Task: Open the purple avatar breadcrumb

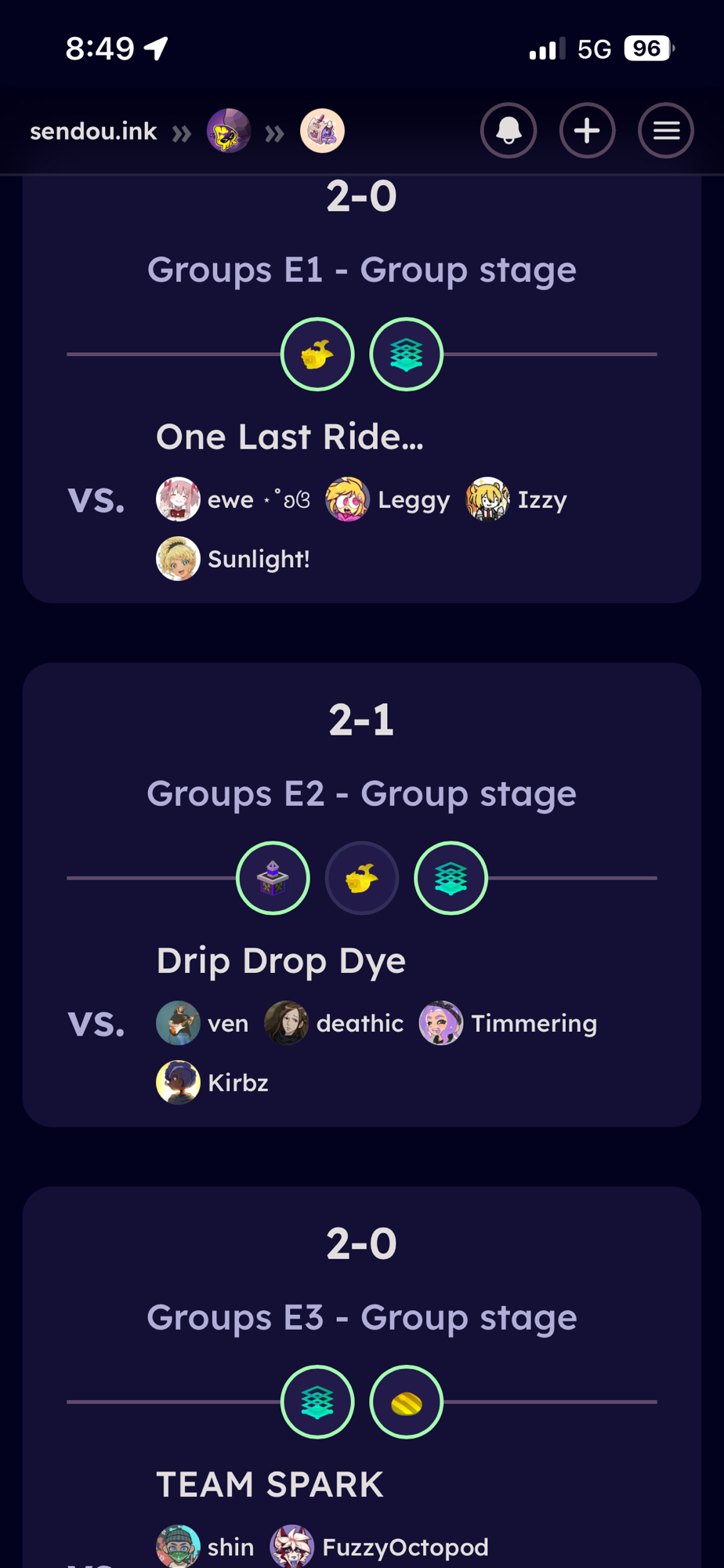Action: [229, 131]
